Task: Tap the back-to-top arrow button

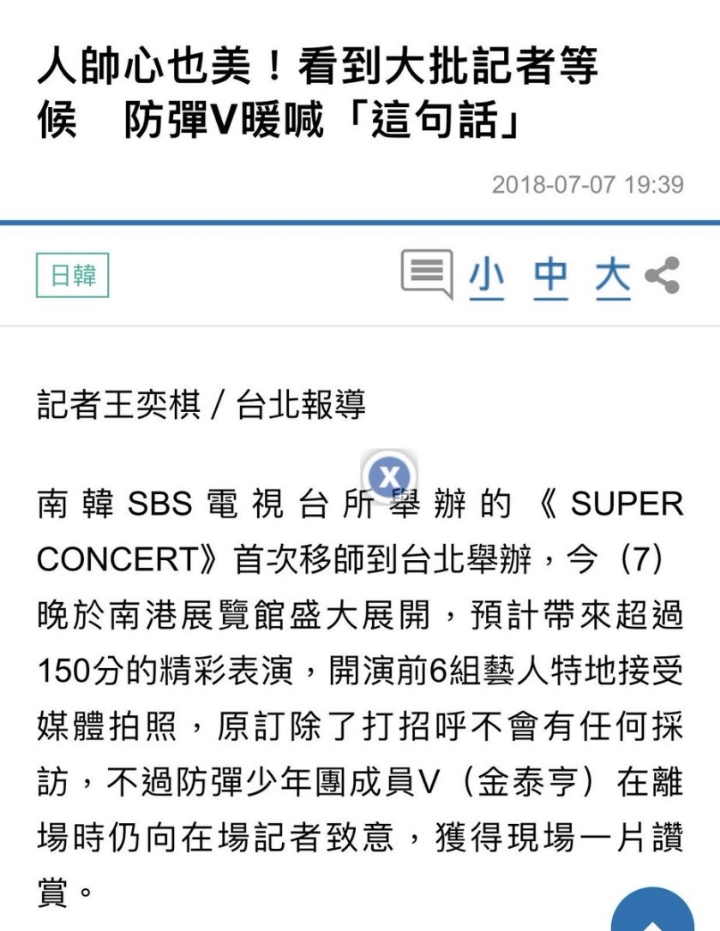Action: pos(652,910)
